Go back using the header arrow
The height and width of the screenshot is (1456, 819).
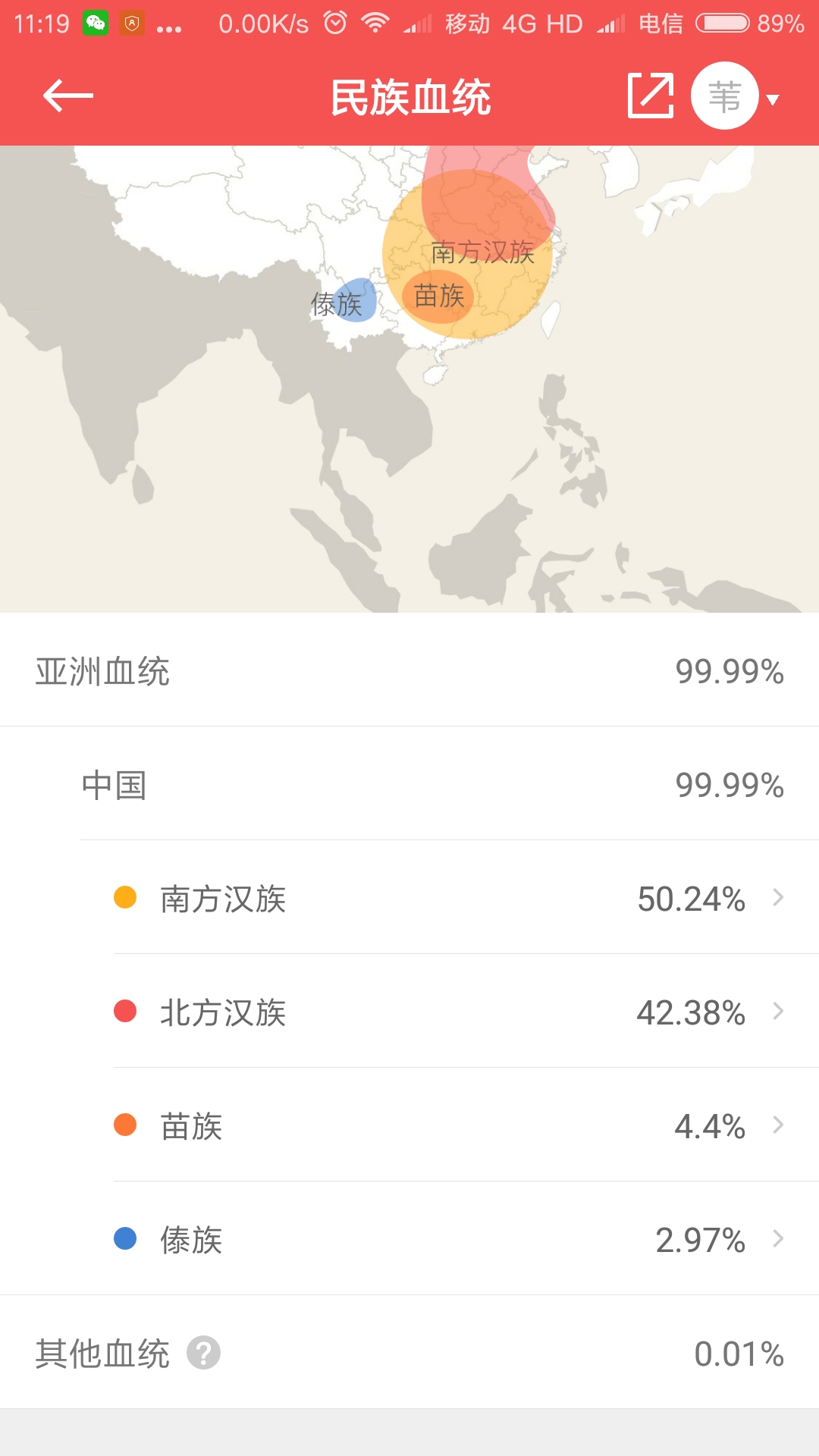67,96
